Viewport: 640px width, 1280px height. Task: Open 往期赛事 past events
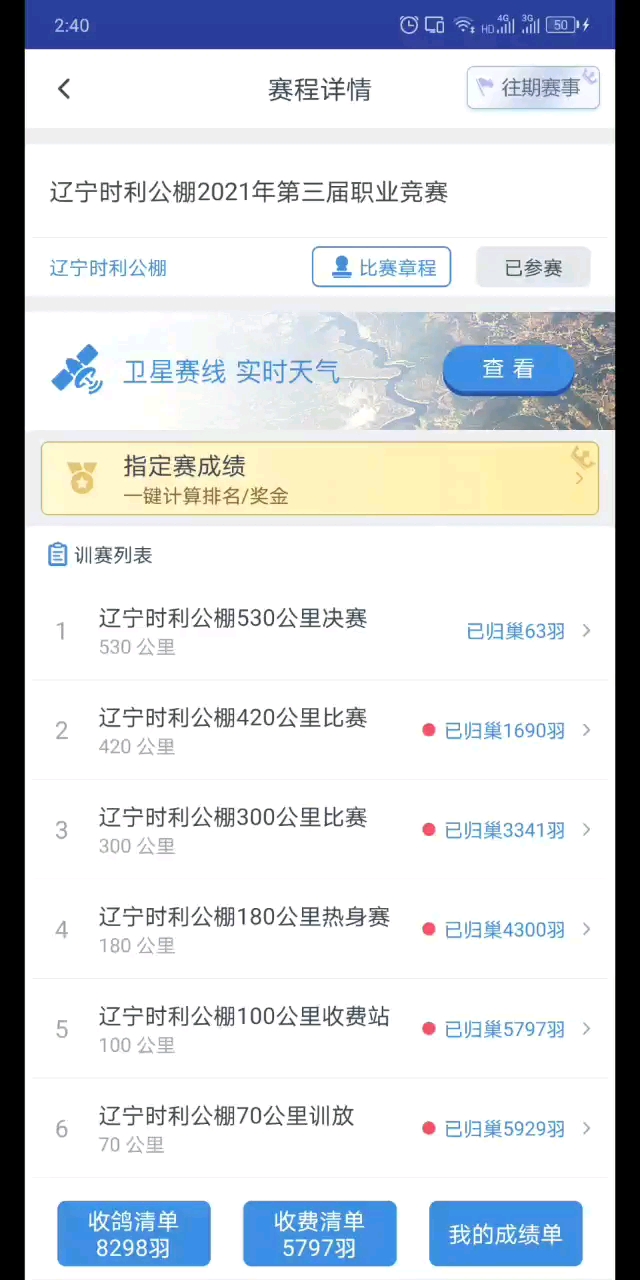(x=532, y=88)
